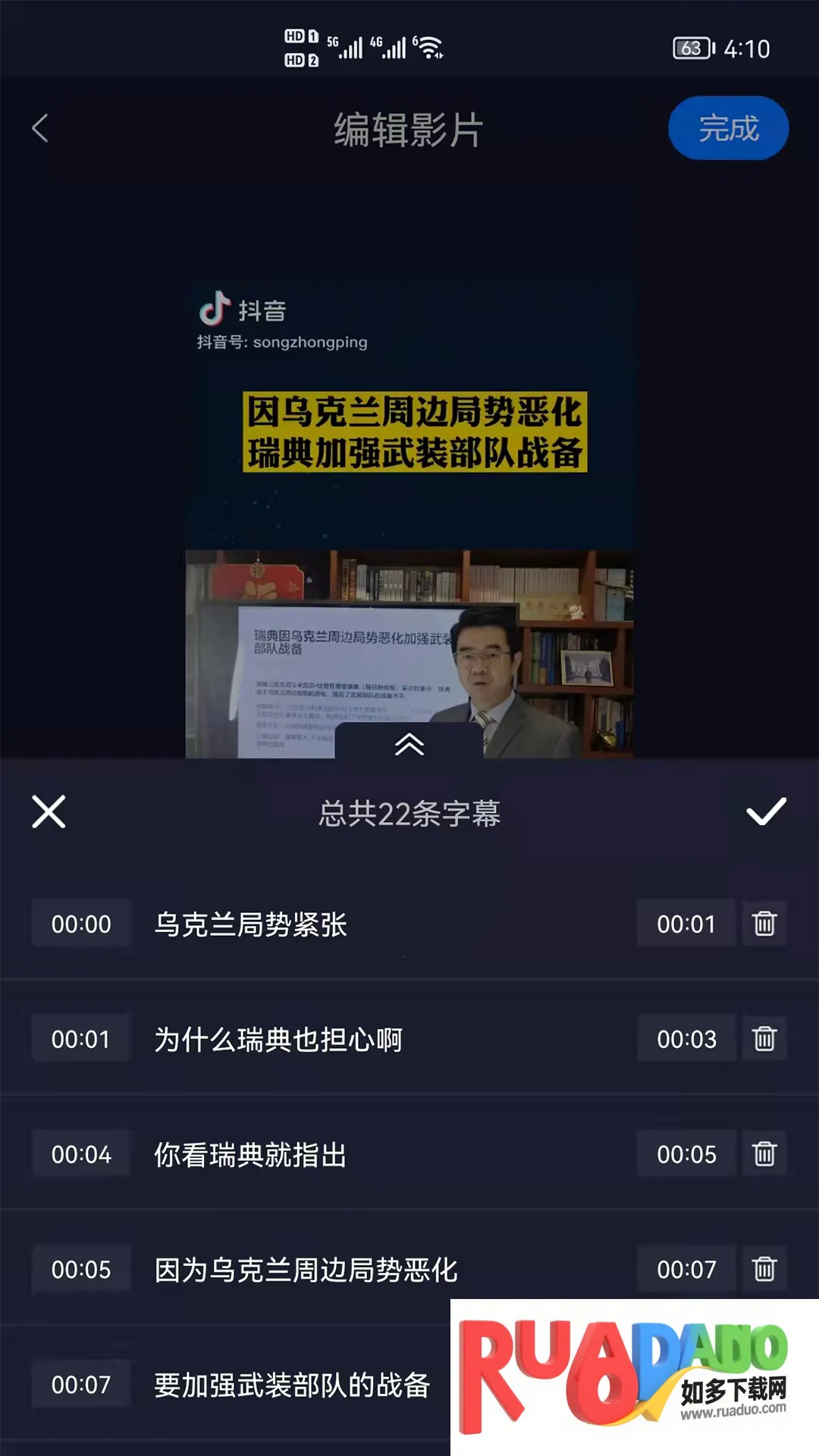The width and height of the screenshot is (819, 1456).
Task: Go back from the 编辑影片 screen
Action: pos(40,128)
